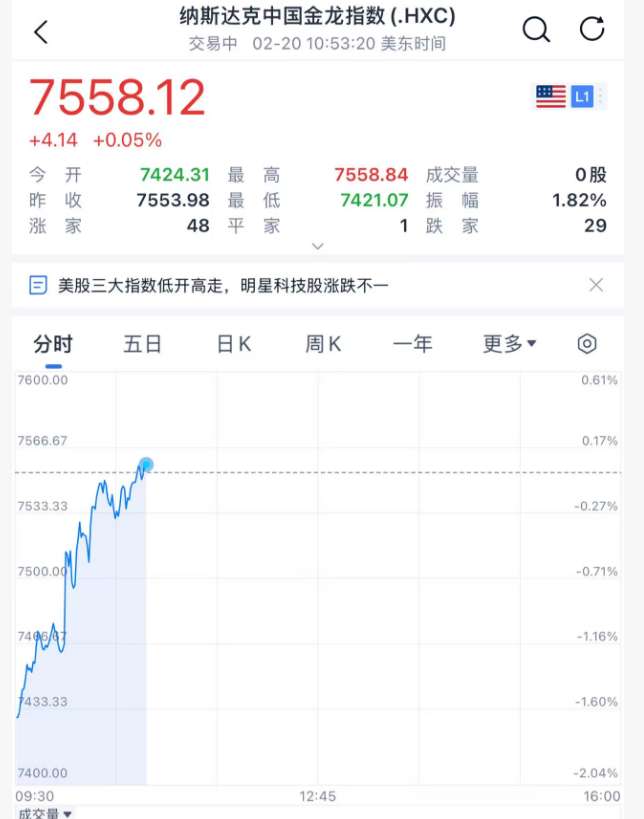The image size is (644, 819).
Task: Go back from the HXC index page
Action: click(41, 31)
